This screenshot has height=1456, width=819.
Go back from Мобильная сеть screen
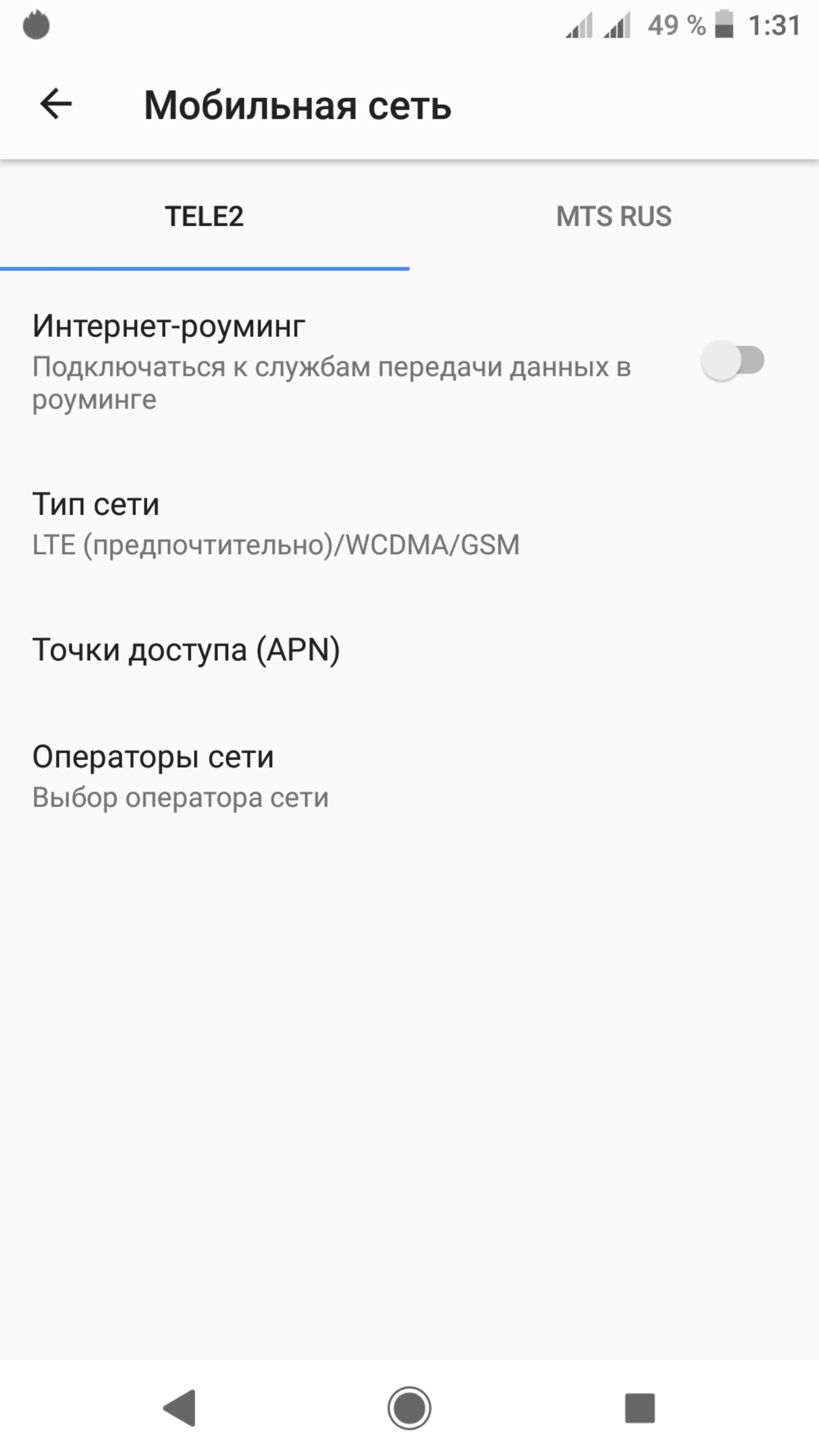tap(55, 104)
